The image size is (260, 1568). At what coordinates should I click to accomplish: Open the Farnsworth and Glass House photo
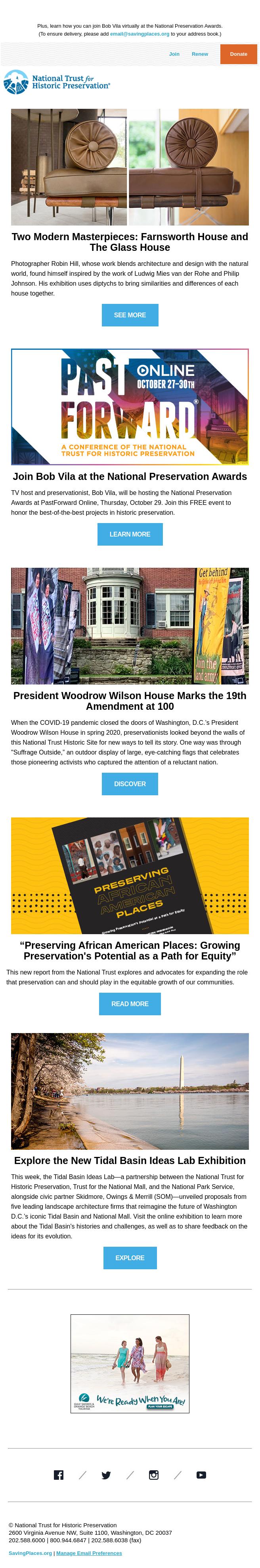130,167
